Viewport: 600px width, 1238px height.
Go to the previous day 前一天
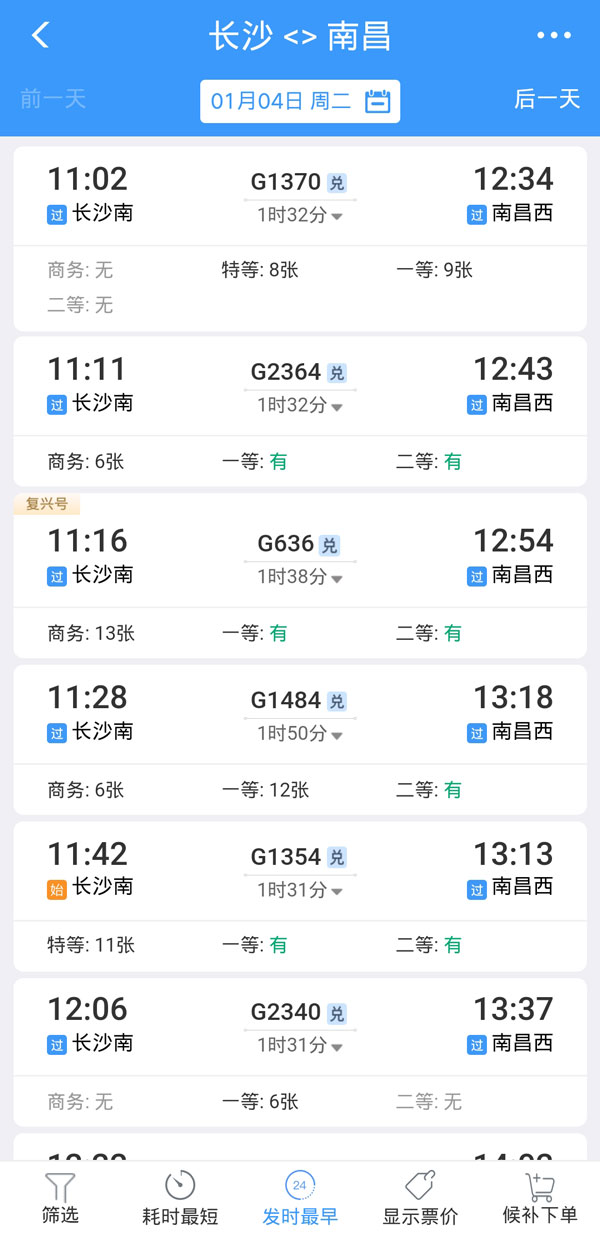(x=53, y=99)
